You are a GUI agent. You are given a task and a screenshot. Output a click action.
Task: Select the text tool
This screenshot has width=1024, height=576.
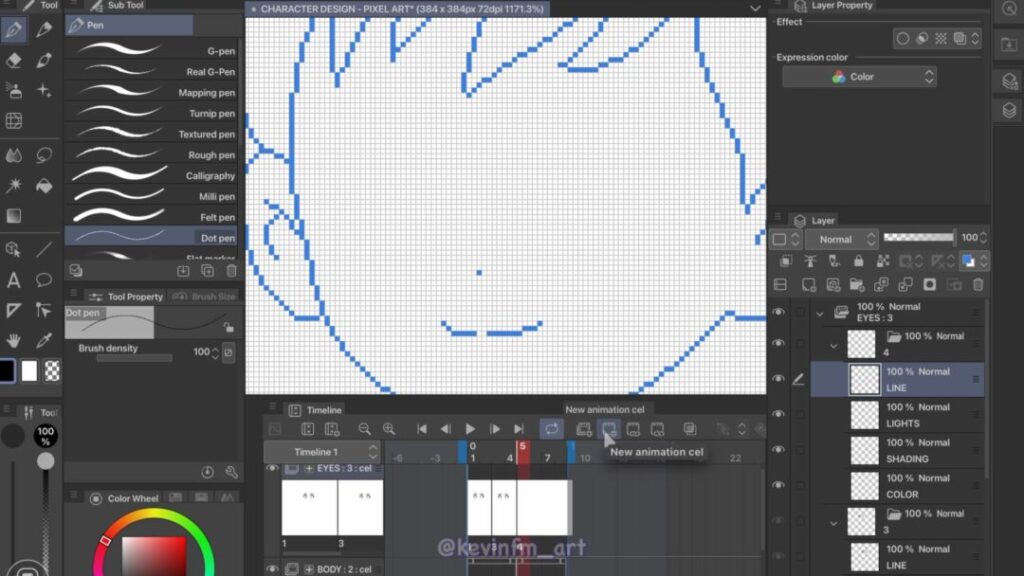click(14, 280)
